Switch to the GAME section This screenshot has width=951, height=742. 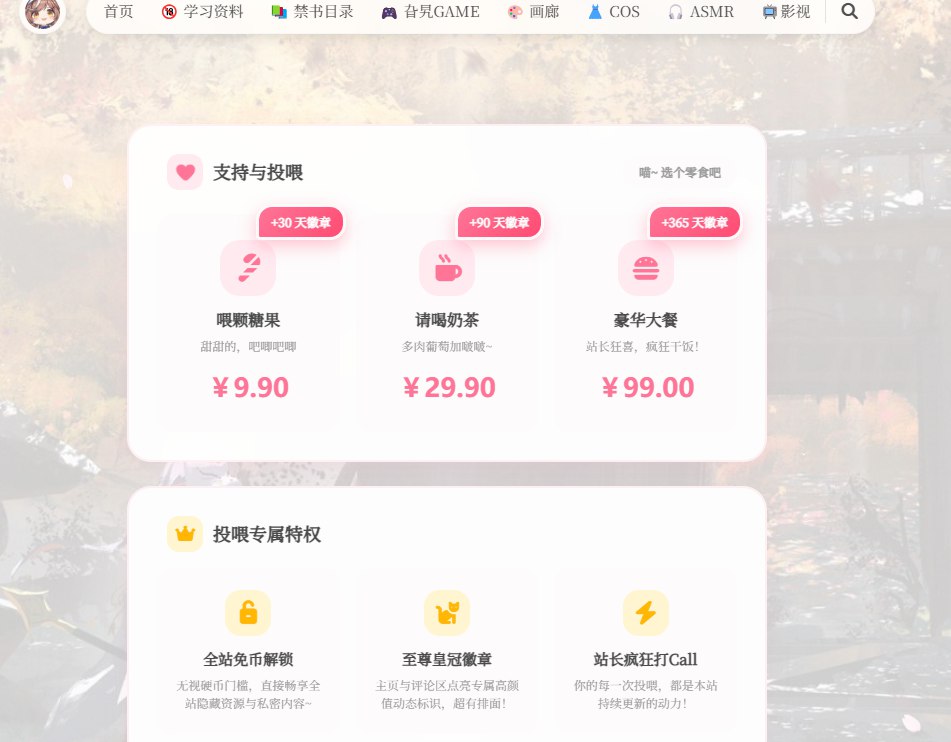(x=430, y=12)
